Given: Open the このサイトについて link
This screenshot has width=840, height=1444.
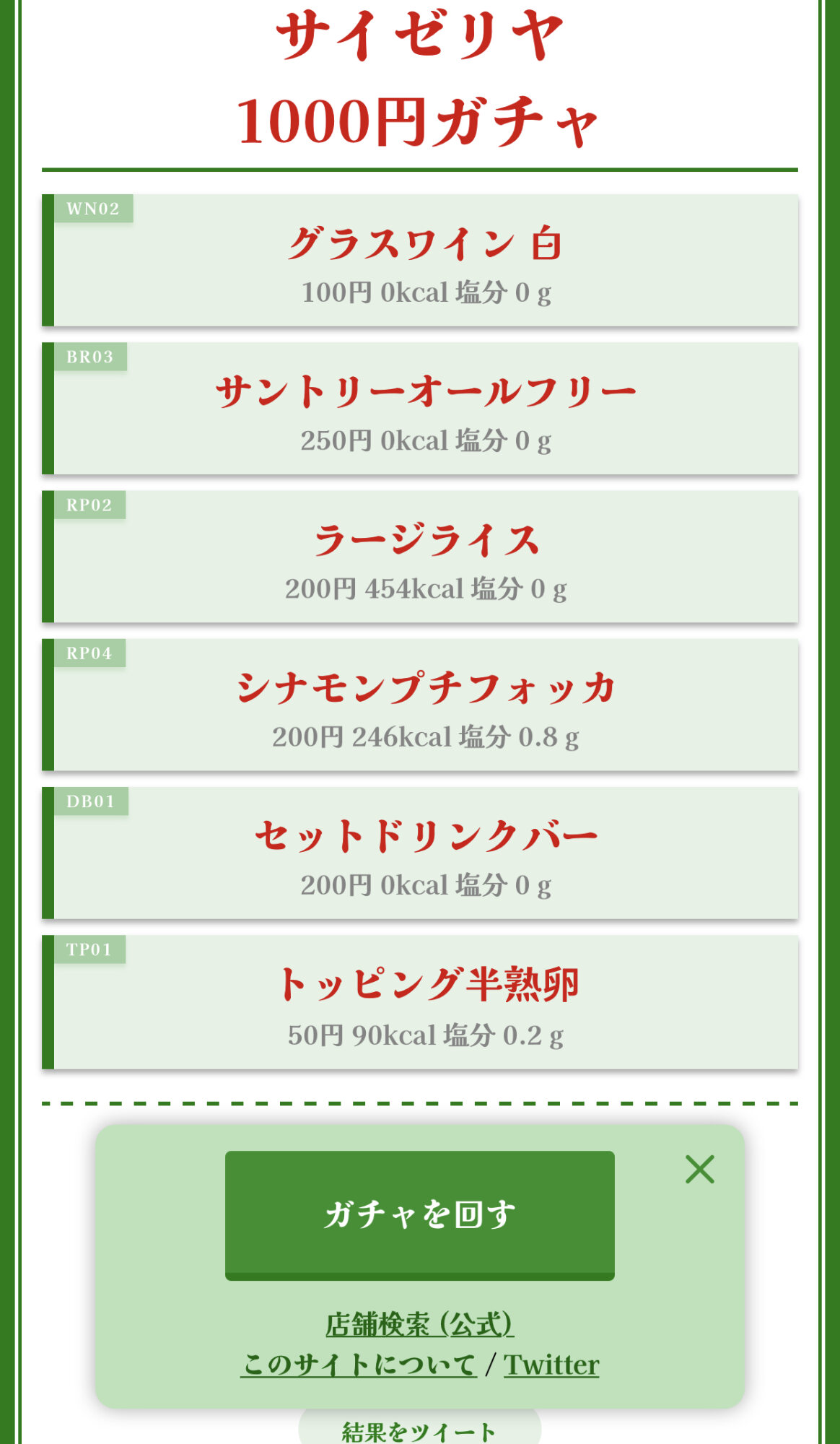Looking at the screenshot, I should pos(359,1364).
